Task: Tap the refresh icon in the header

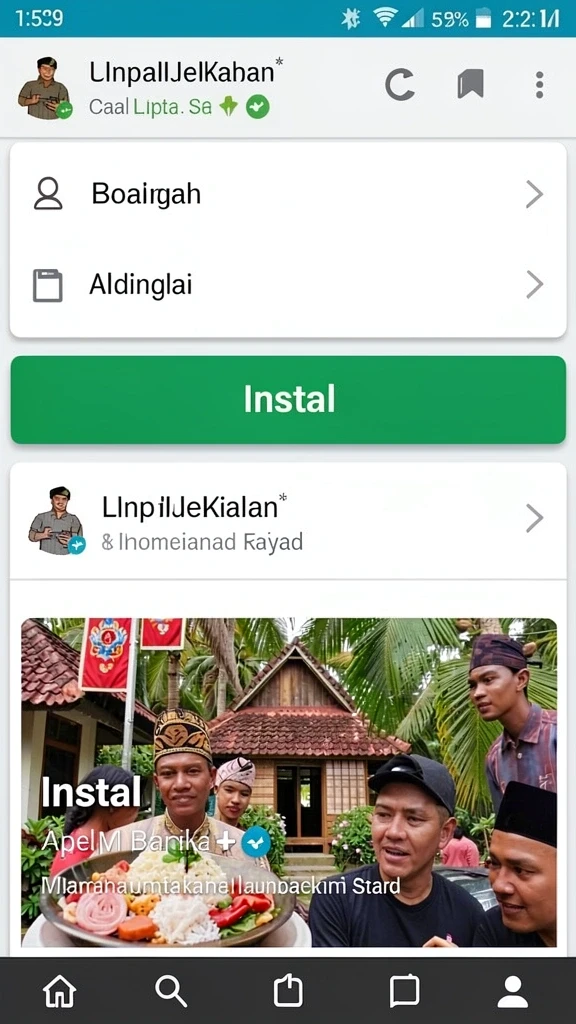Action: pyautogui.click(x=400, y=85)
